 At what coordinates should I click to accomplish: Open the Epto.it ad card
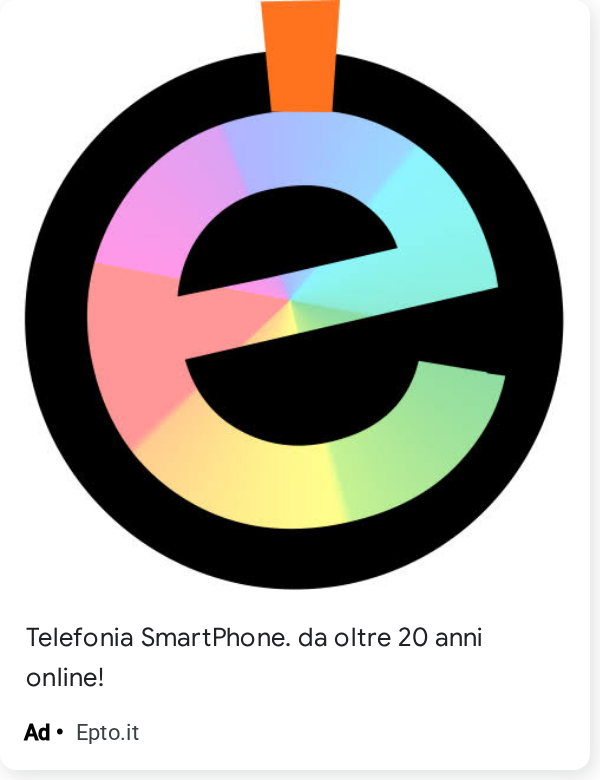[x=295, y=385]
